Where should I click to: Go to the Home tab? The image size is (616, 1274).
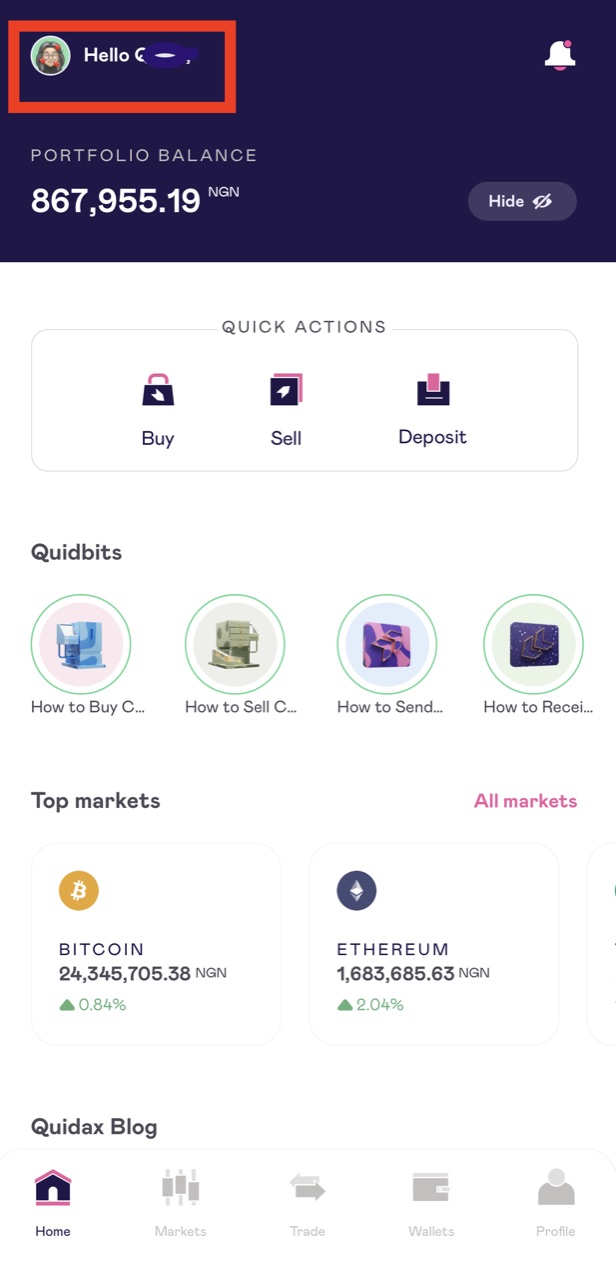tap(53, 1202)
